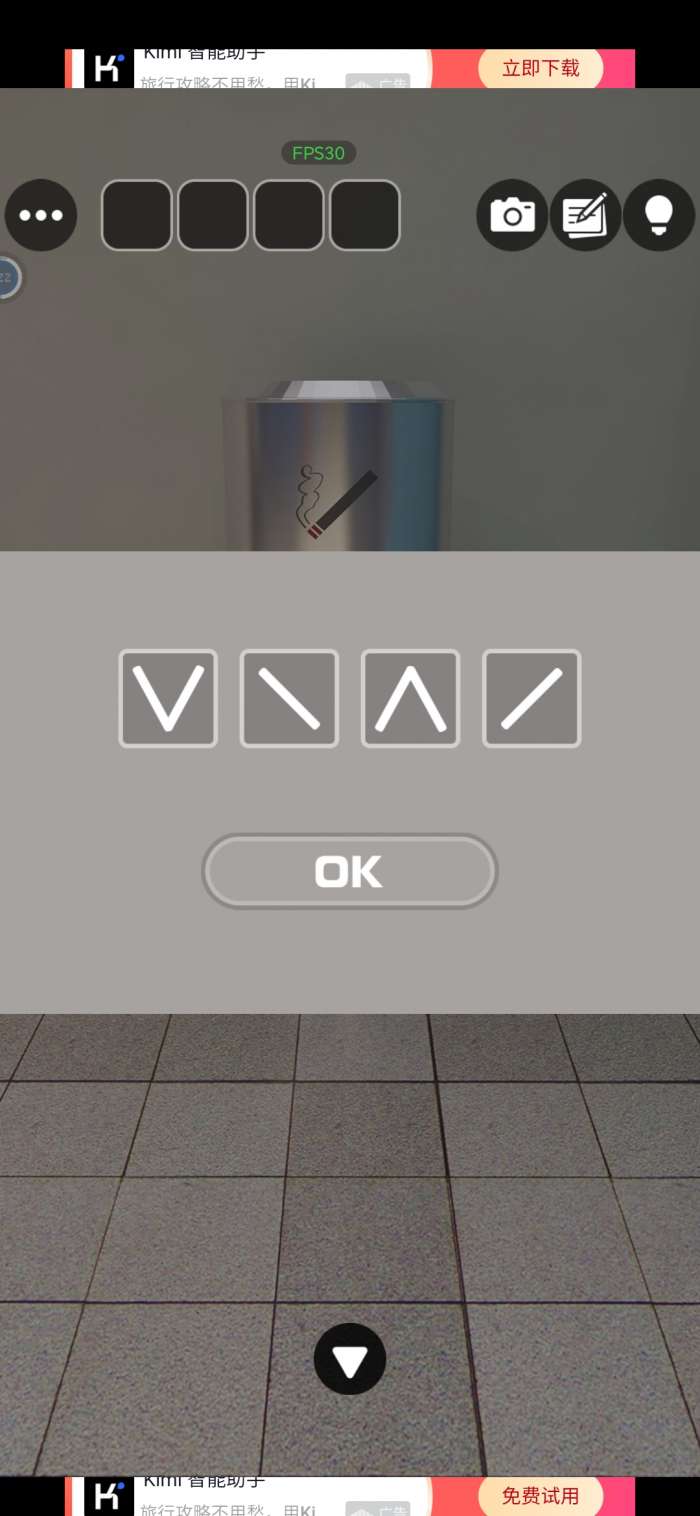
Task: Change the V-shaped symbol tile
Action: 168,698
